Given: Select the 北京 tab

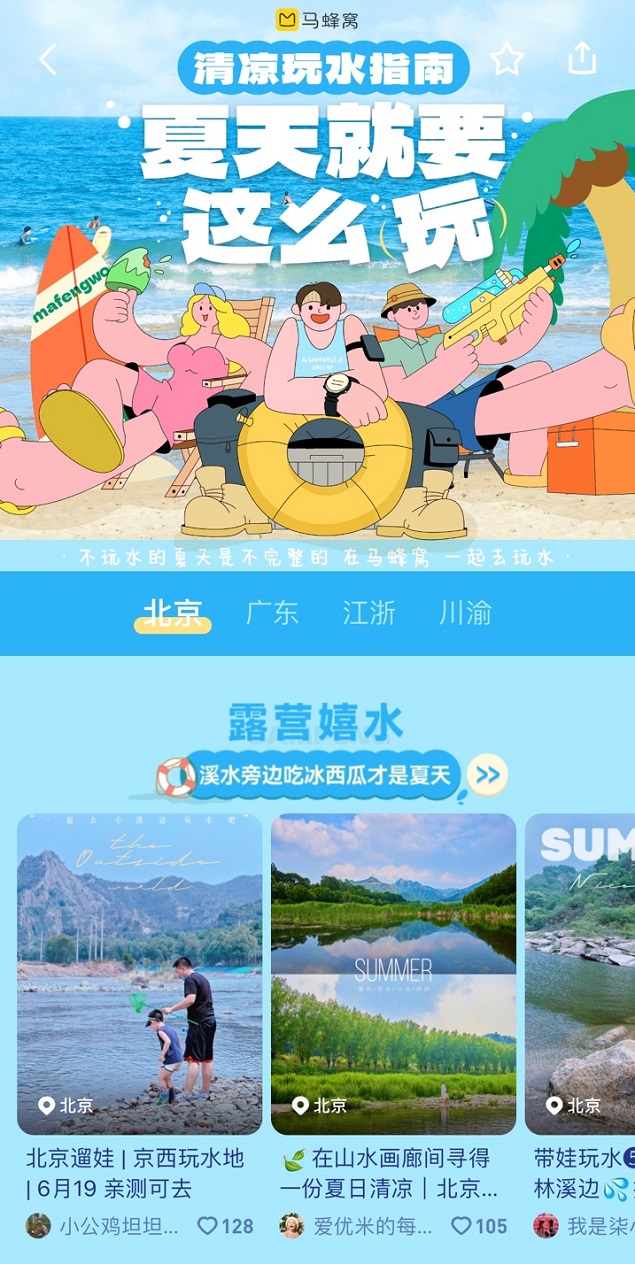Looking at the screenshot, I should pos(173,613).
